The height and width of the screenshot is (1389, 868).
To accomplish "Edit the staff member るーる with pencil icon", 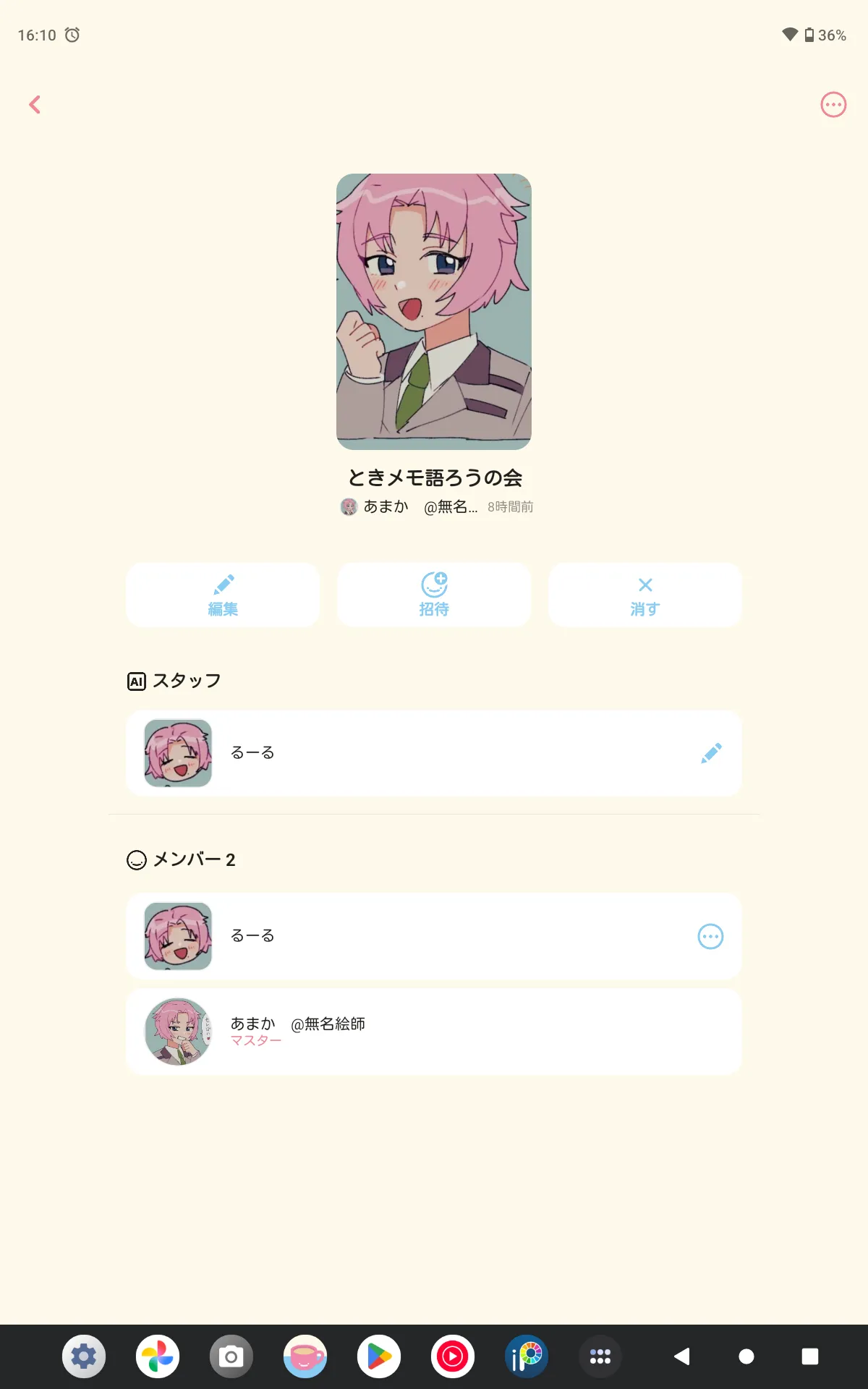I will coord(711,753).
